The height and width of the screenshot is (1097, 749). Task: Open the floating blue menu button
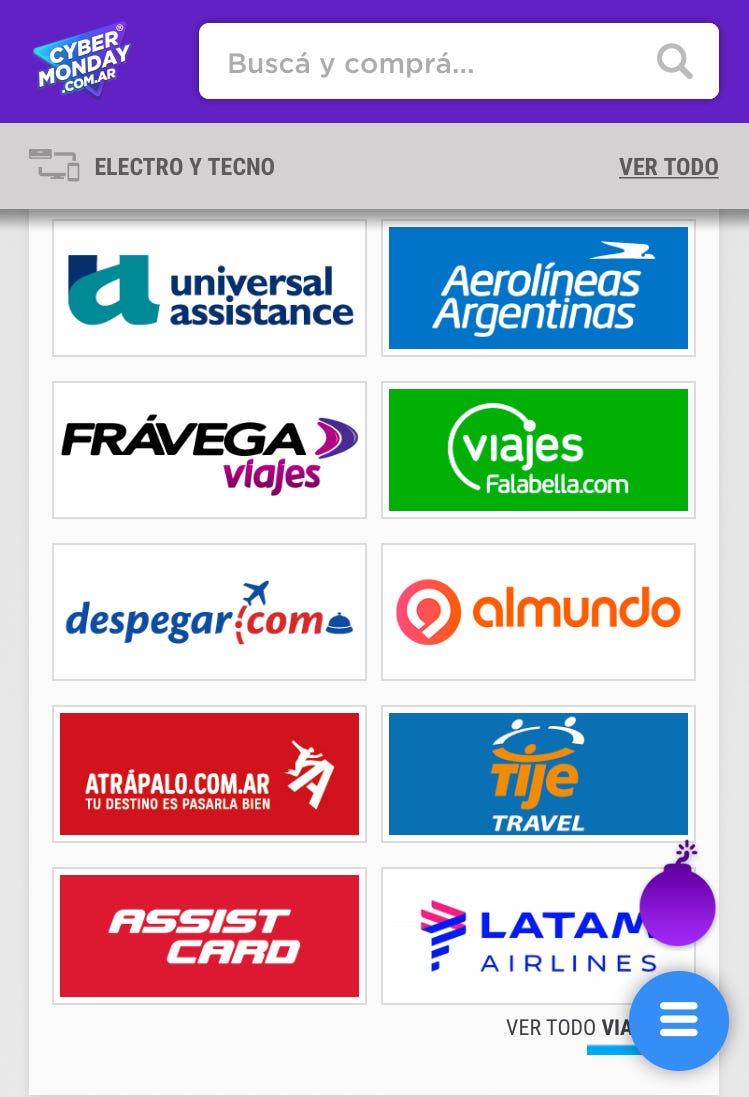pyautogui.click(x=678, y=1021)
